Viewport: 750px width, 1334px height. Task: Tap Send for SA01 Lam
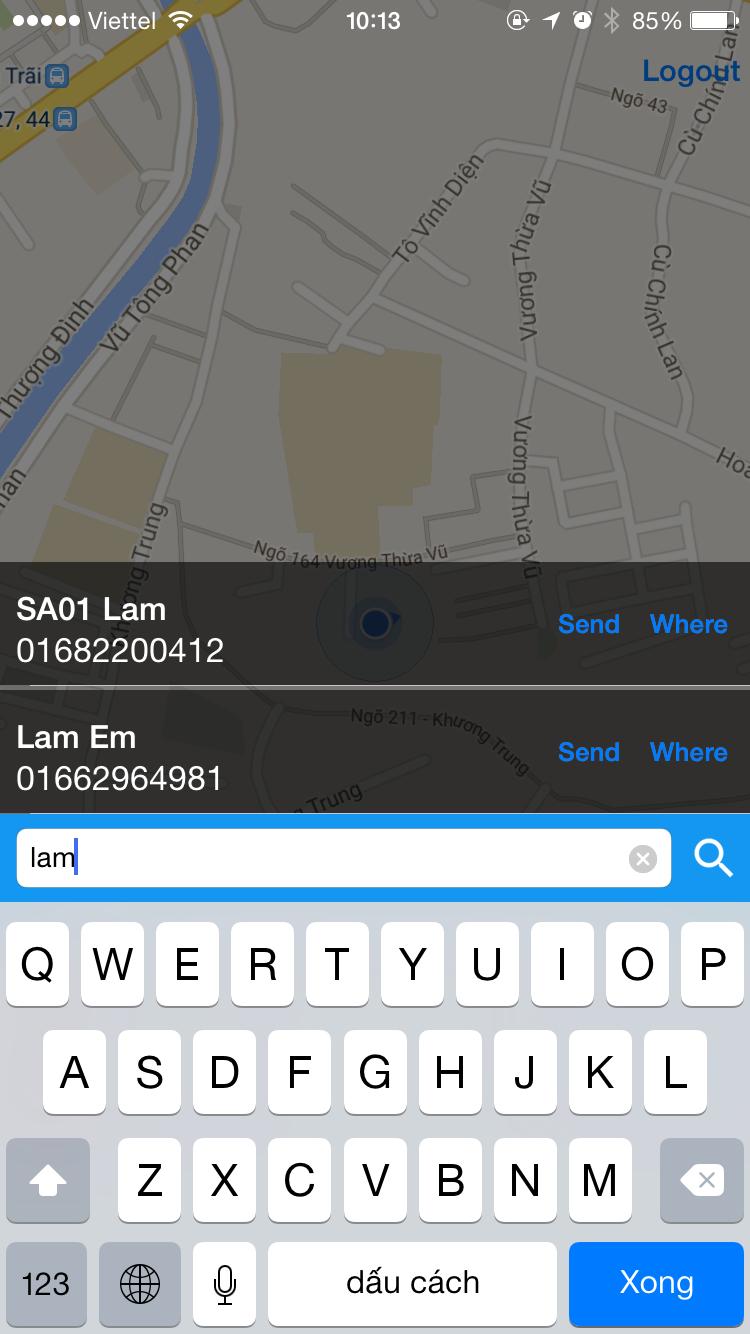click(588, 624)
